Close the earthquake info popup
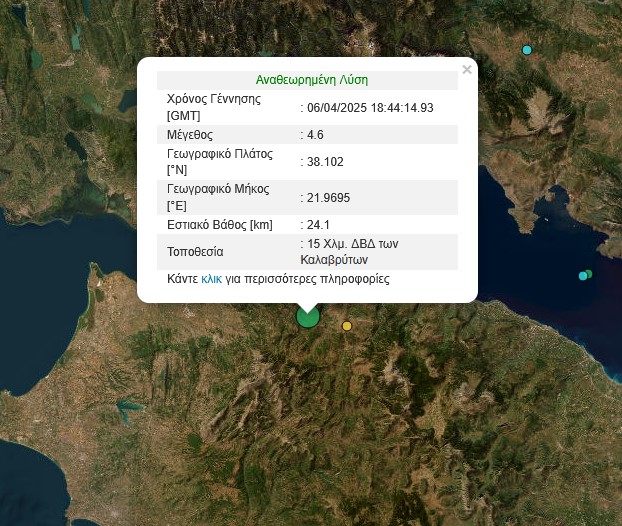Image resolution: width=622 pixels, height=526 pixels. (x=466, y=70)
